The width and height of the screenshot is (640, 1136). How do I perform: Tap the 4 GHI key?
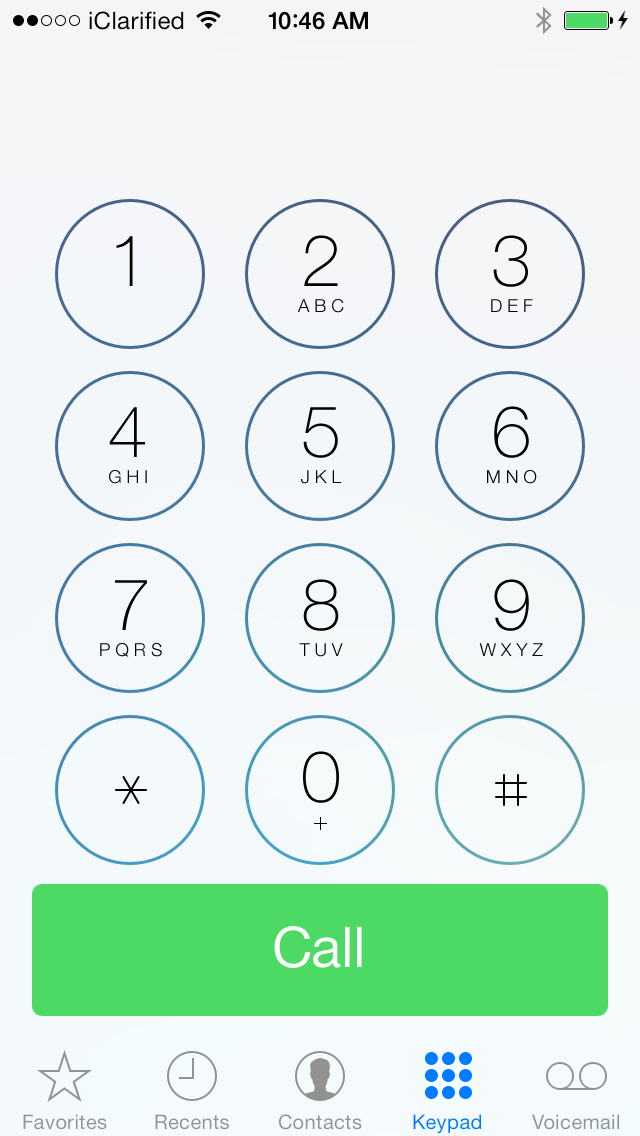130,446
